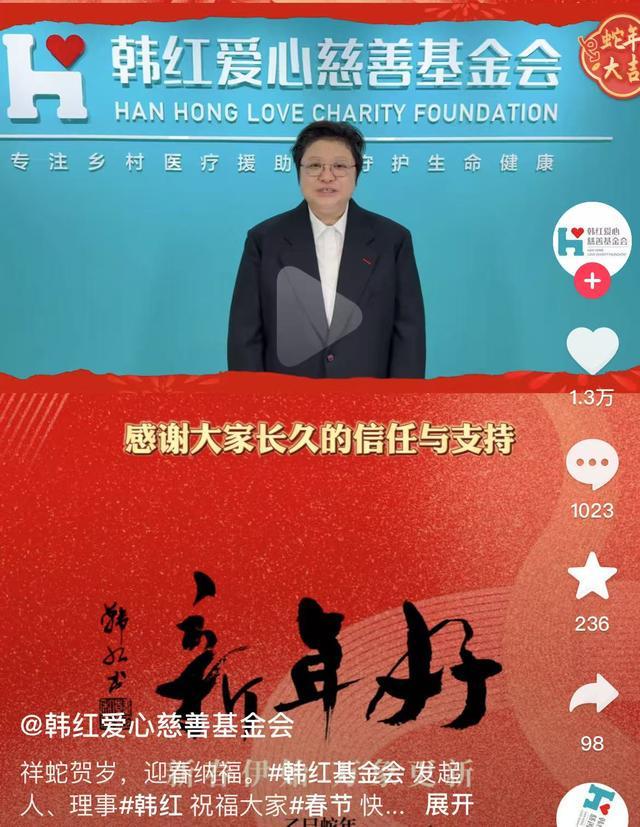The height and width of the screenshot is (827, 640).
Task: Play the paused video
Action: (x=319, y=318)
